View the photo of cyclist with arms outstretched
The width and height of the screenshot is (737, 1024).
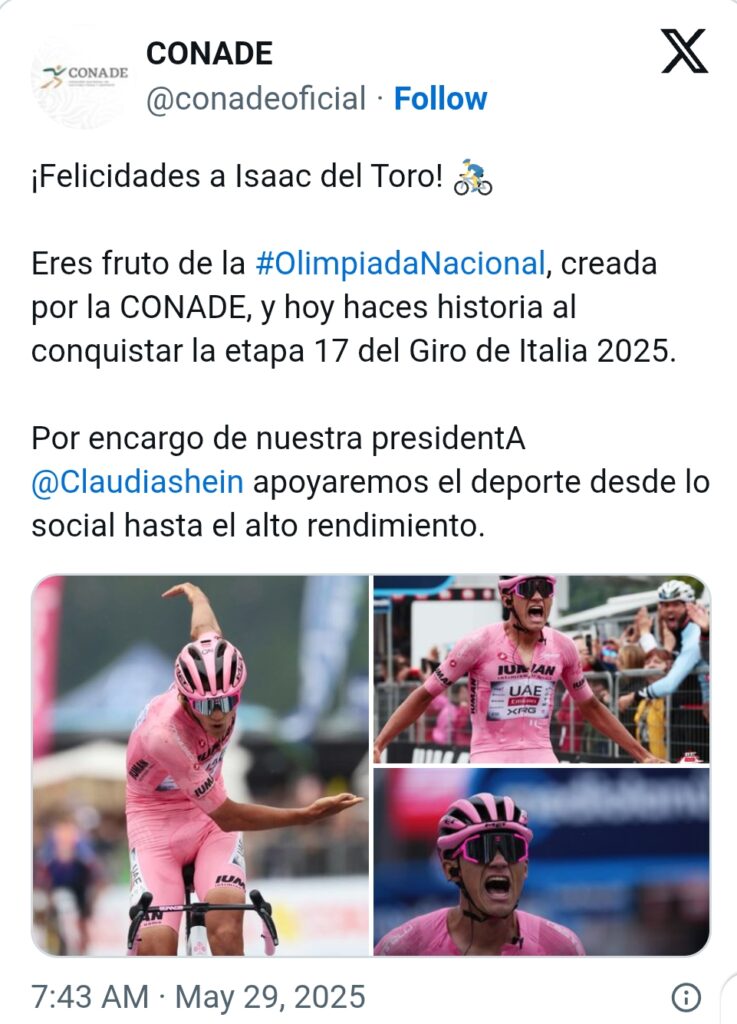click(x=200, y=765)
